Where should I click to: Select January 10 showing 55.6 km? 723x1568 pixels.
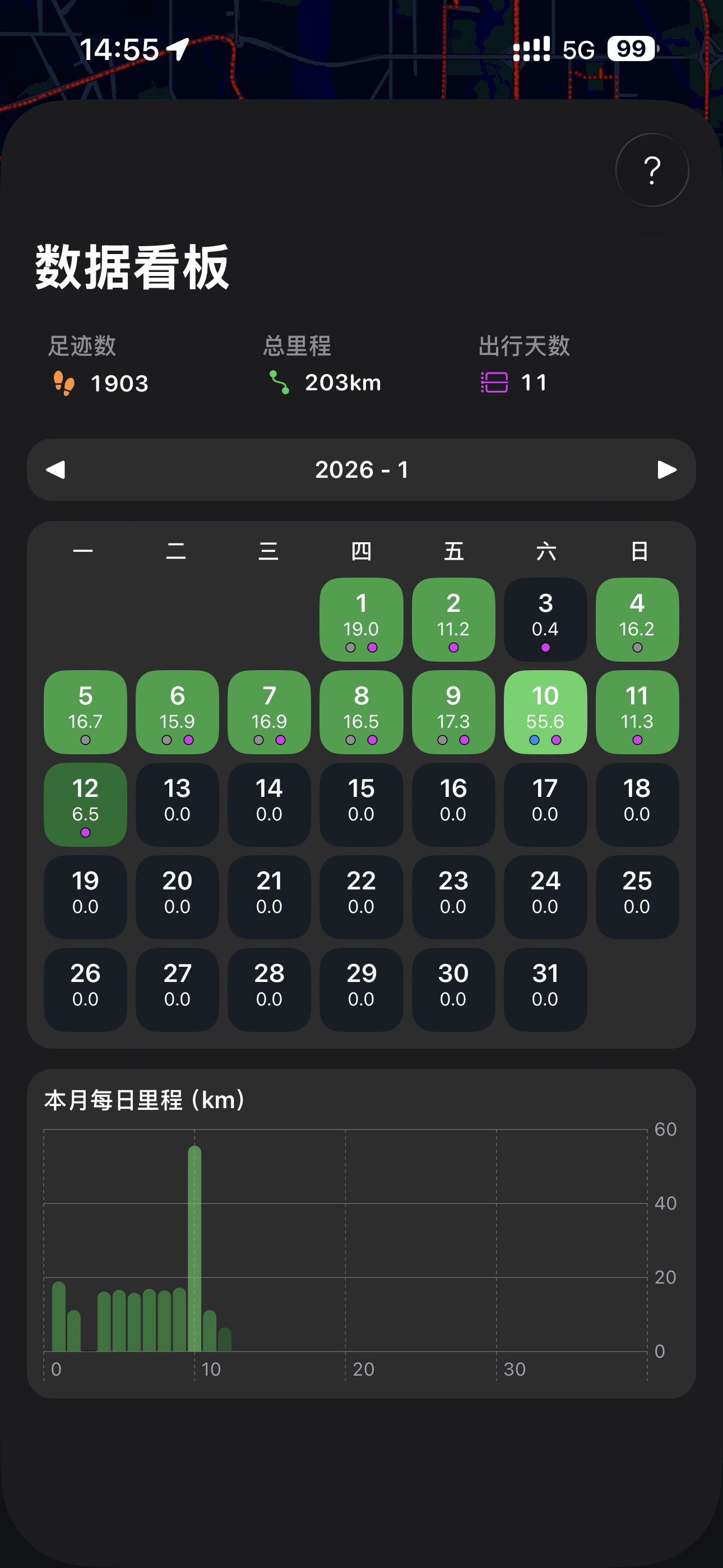545,712
